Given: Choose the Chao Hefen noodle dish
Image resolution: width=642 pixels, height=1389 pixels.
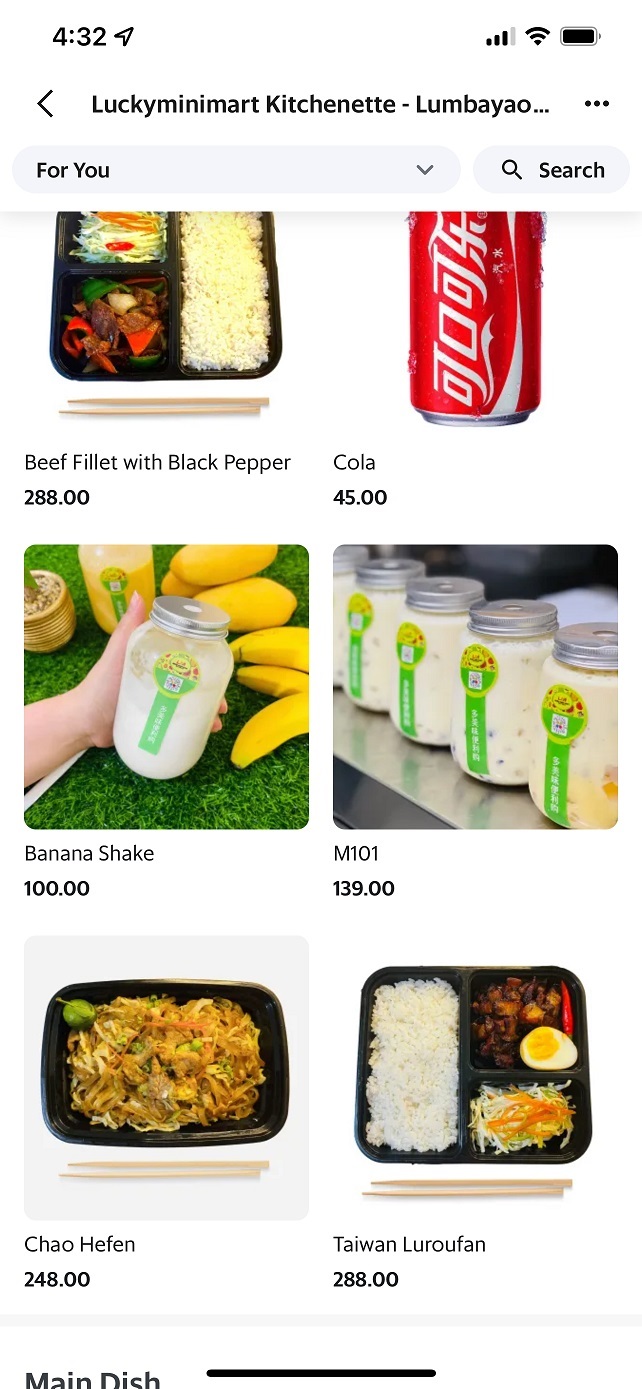Looking at the screenshot, I should (x=166, y=1078).
